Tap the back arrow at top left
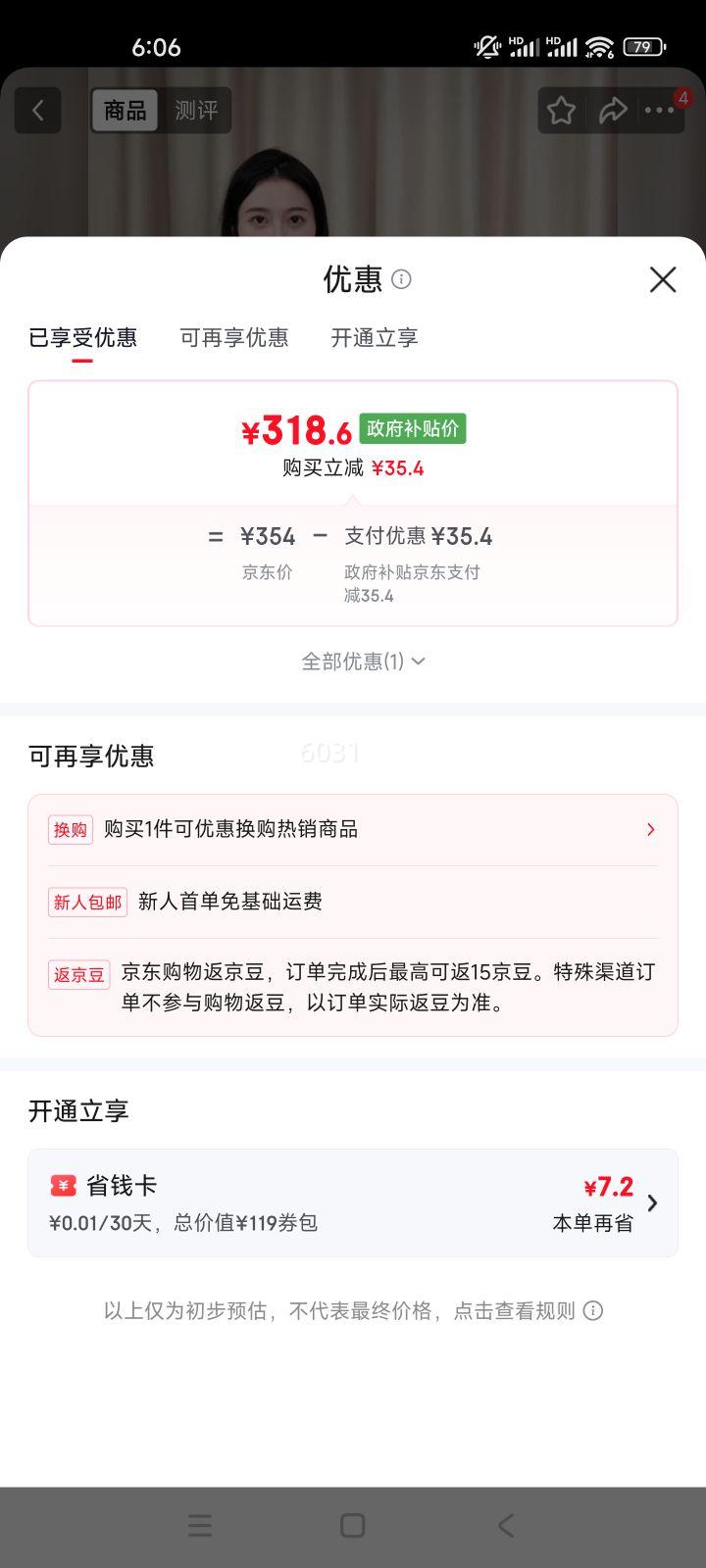706x1568 pixels. click(37, 110)
